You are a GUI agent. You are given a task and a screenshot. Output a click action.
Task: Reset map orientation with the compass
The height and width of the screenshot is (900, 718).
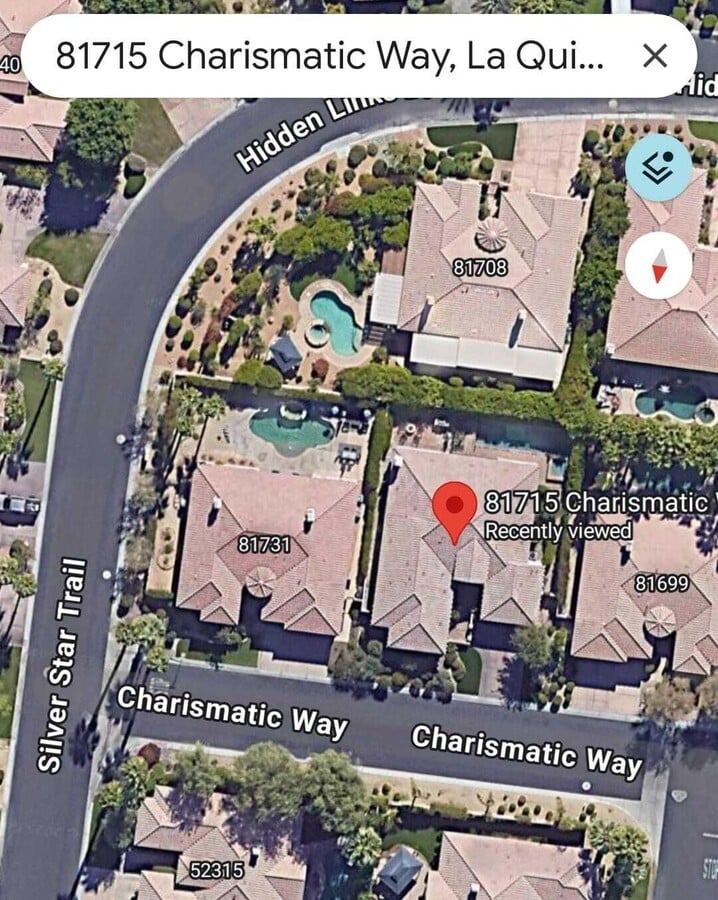tap(659, 266)
